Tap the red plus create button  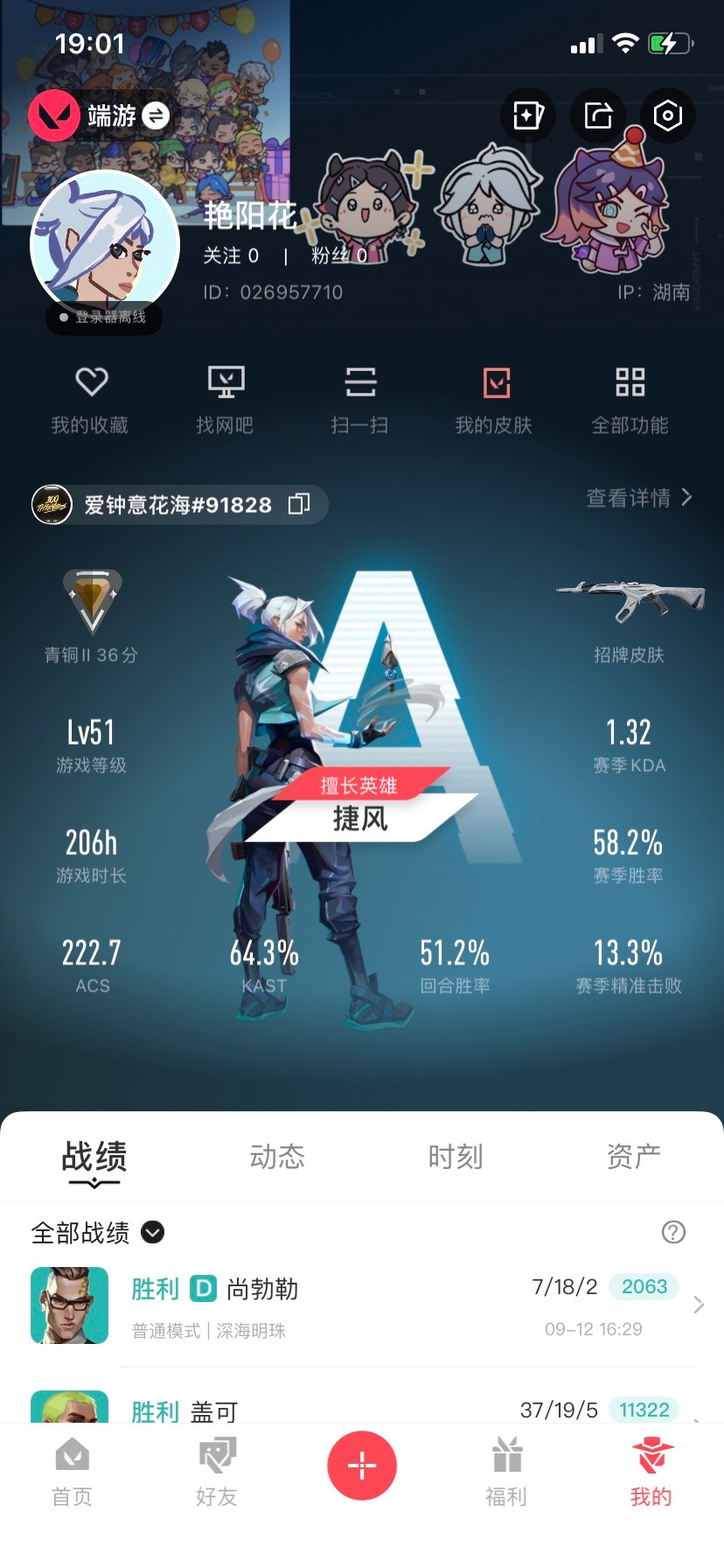pos(362,1465)
